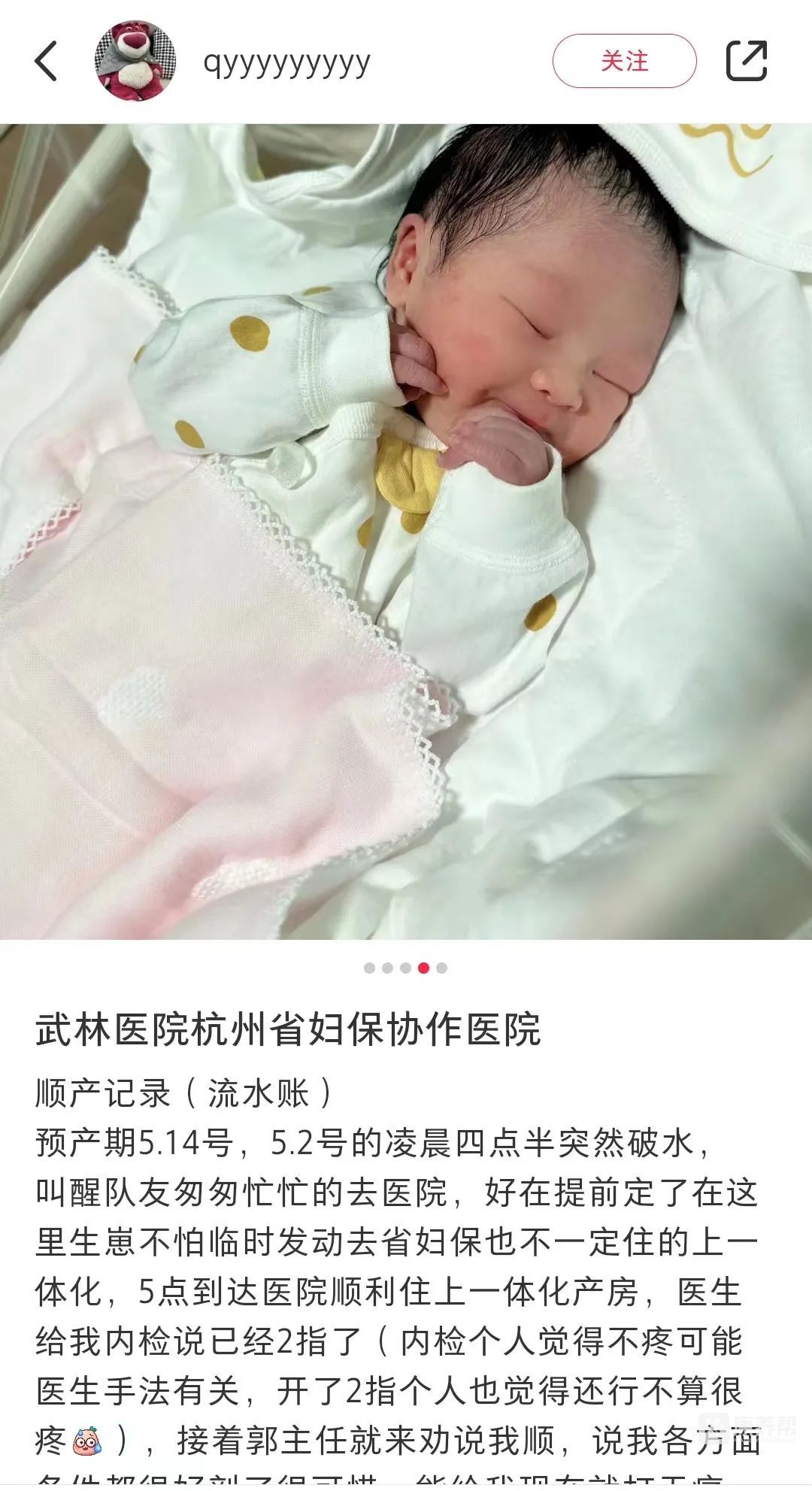Open the author name qyyyyyyyyy
This screenshot has height=1491, width=812.
286,62
